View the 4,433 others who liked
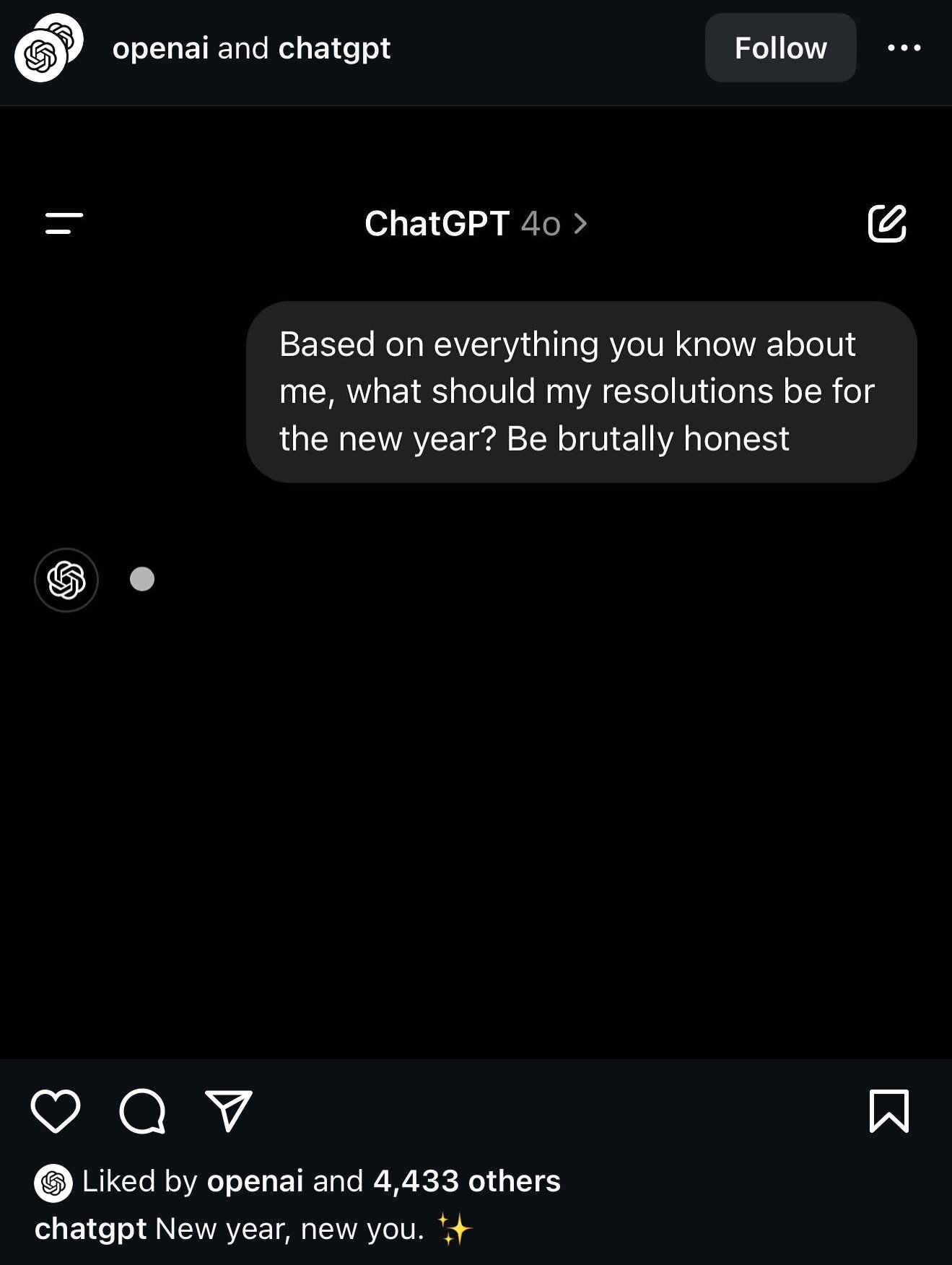Viewport: 952px width, 1265px height. [466, 1181]
